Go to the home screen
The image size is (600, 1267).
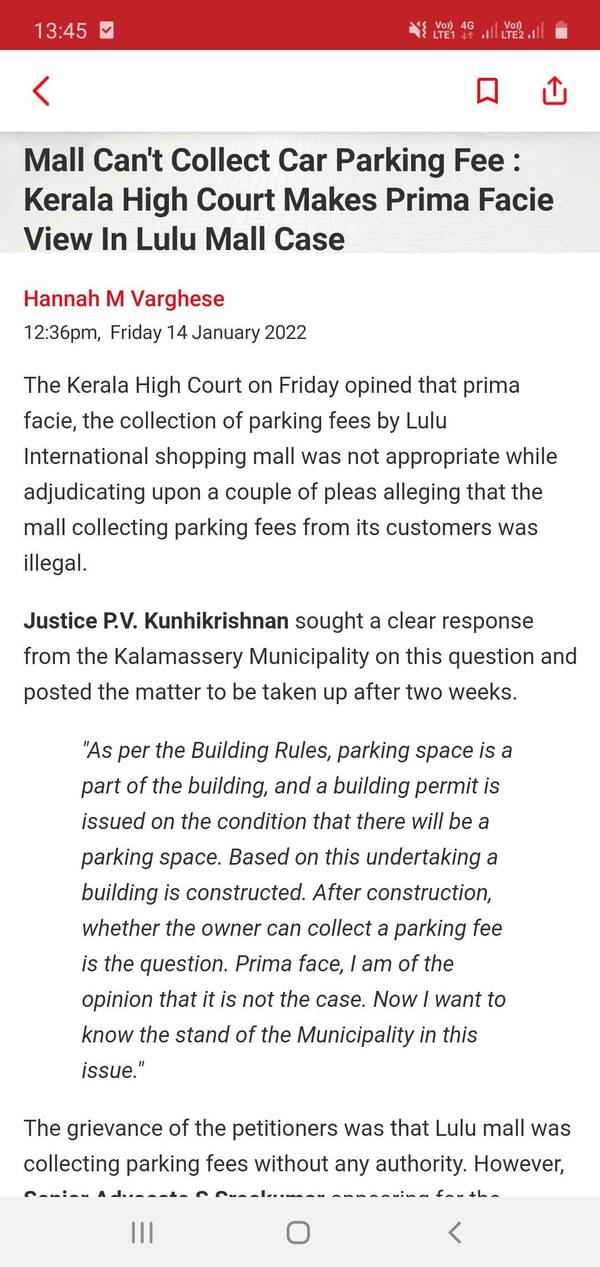(298, 1232)
